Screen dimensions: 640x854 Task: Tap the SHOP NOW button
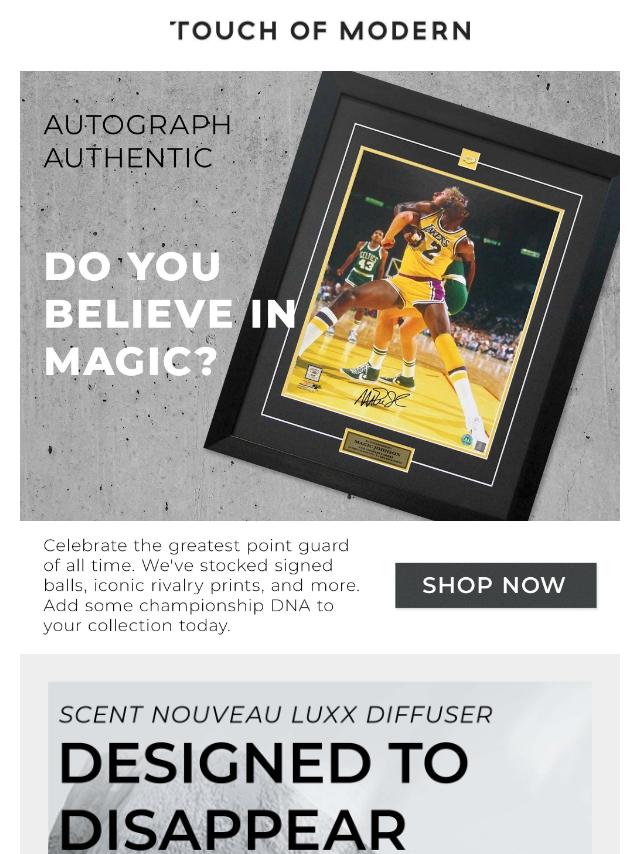tap(495, 585)
